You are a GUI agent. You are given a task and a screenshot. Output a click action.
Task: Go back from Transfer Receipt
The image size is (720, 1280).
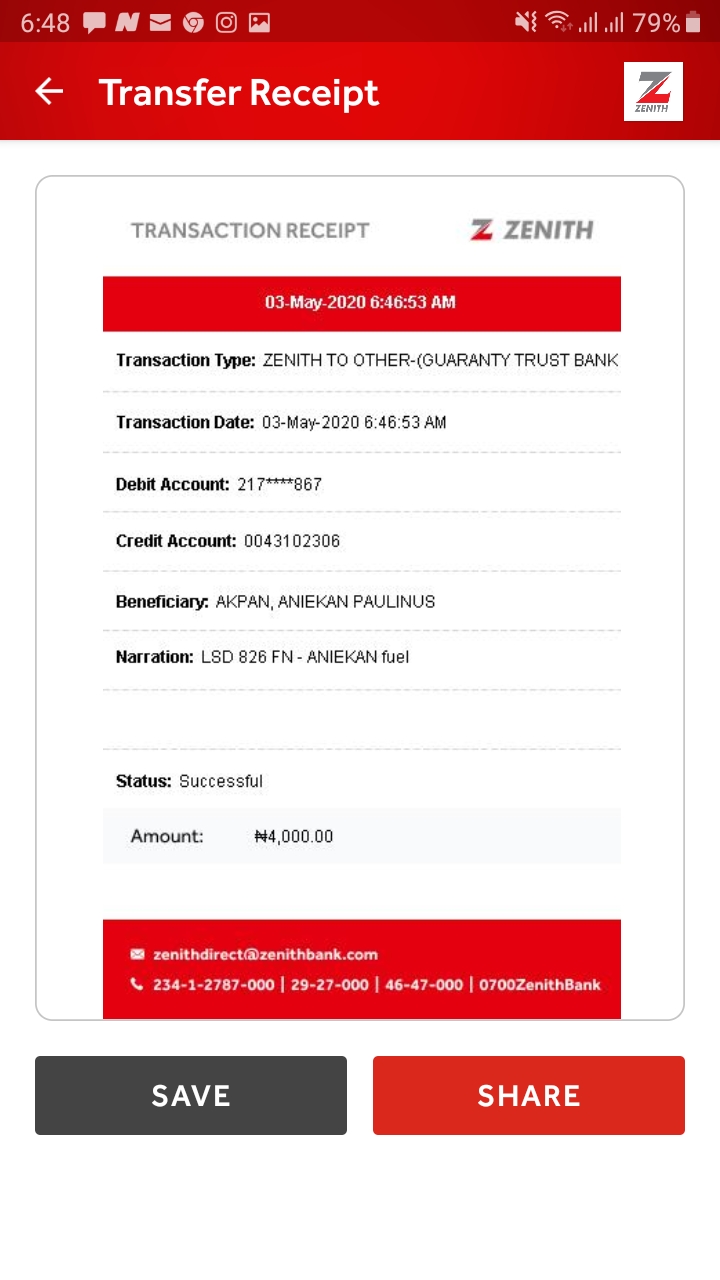coord(49,92)
